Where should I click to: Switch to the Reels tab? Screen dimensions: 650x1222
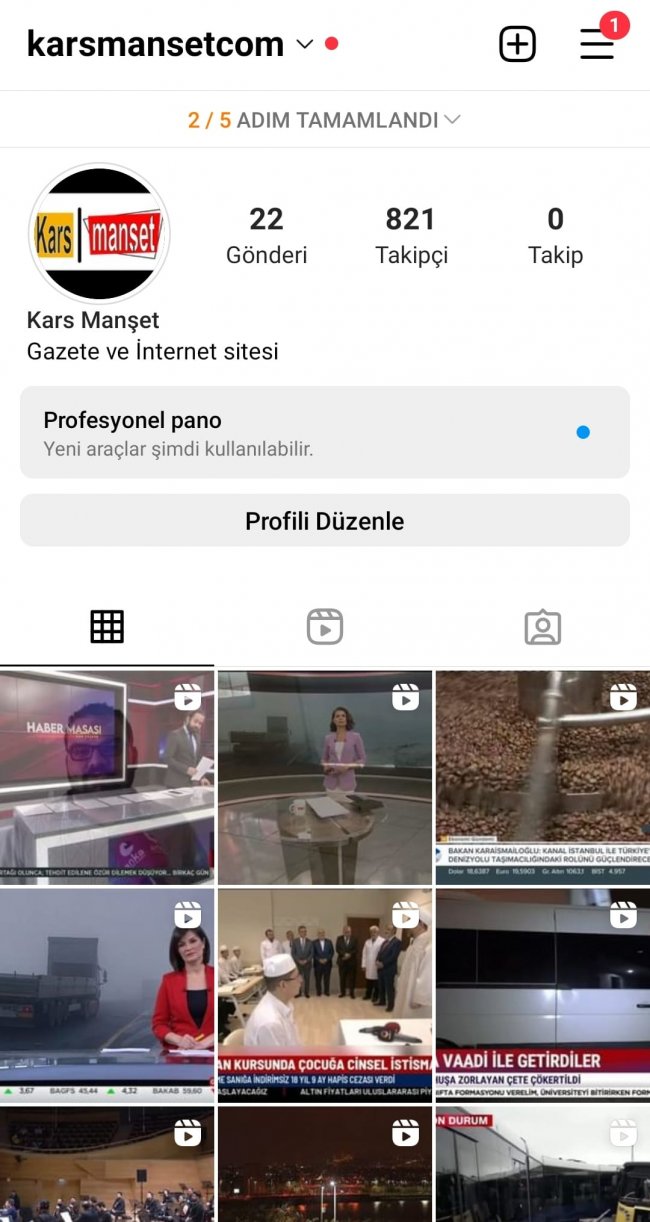324,627
